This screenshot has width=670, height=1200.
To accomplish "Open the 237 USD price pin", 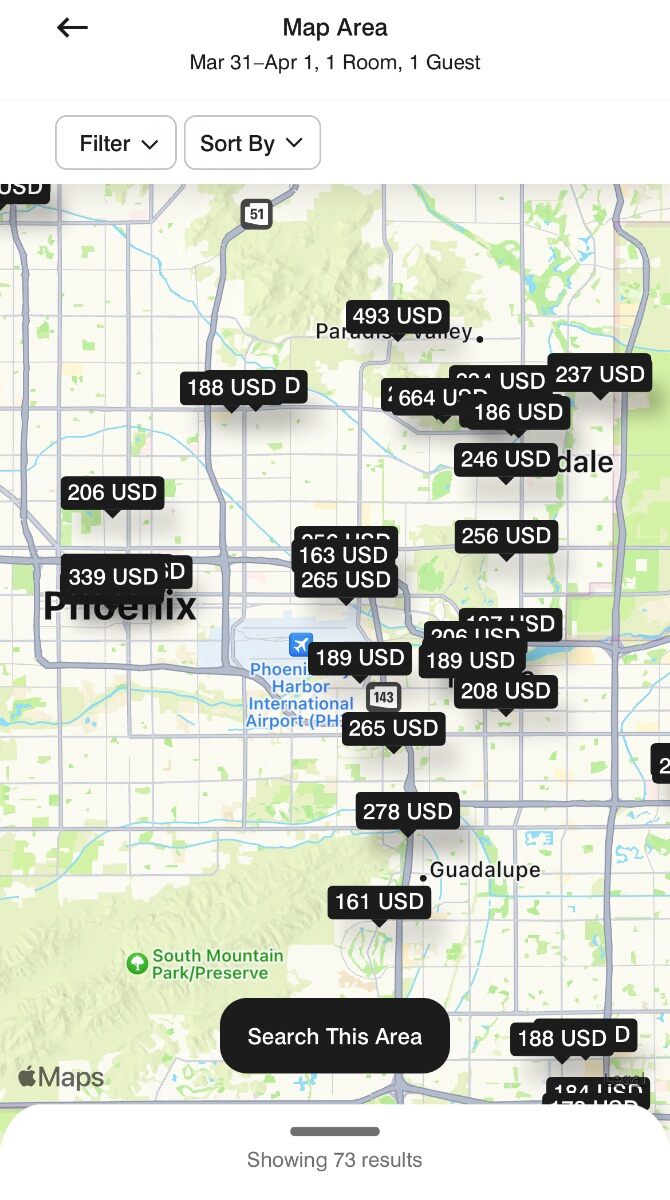I will click(x=600, y=374).
